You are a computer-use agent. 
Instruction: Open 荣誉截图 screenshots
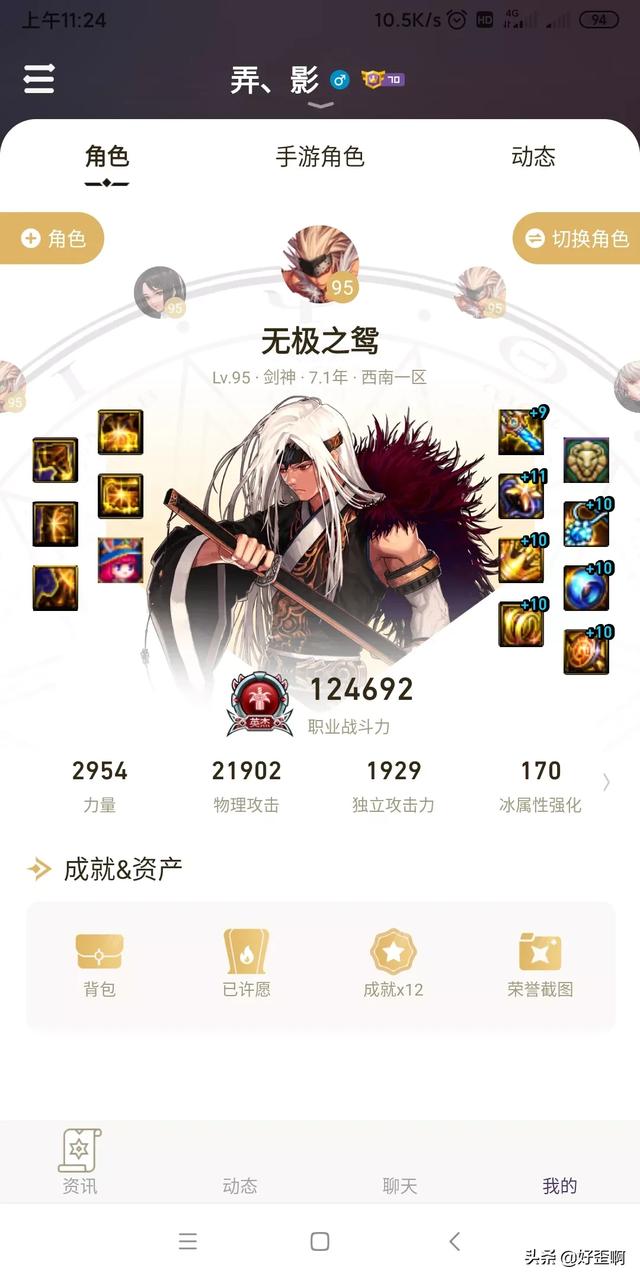click(540, 965)
